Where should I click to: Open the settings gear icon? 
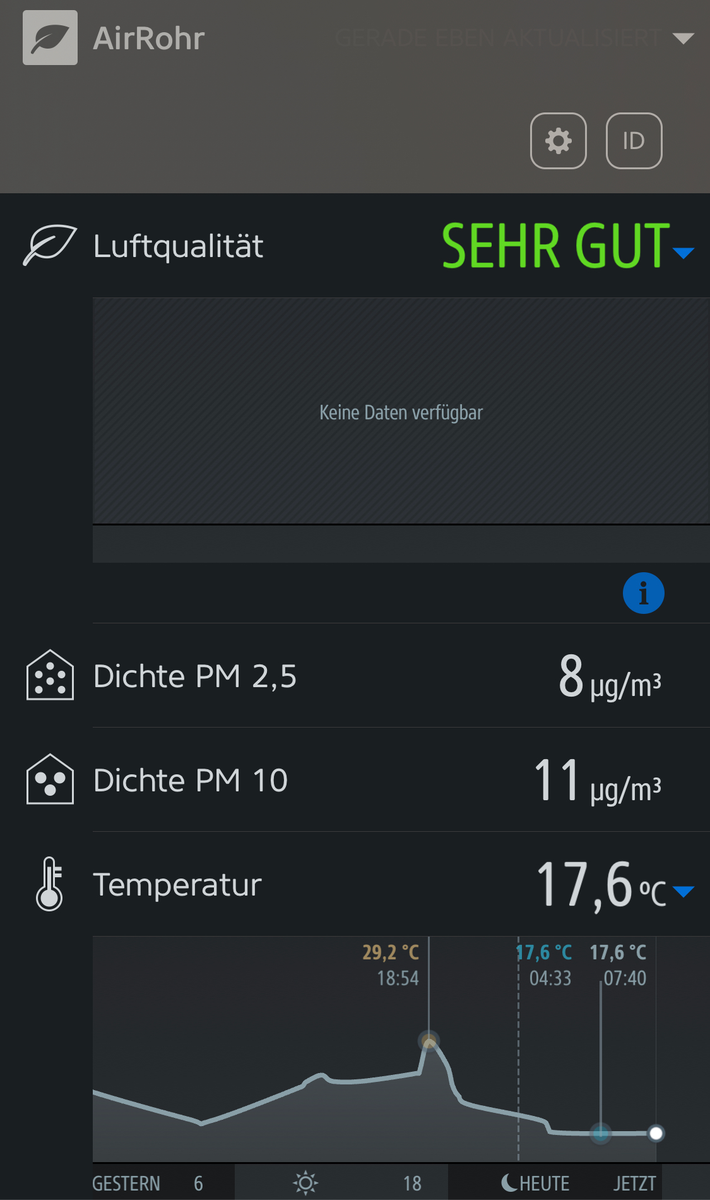pyautogui.click(x=558, y=141)
